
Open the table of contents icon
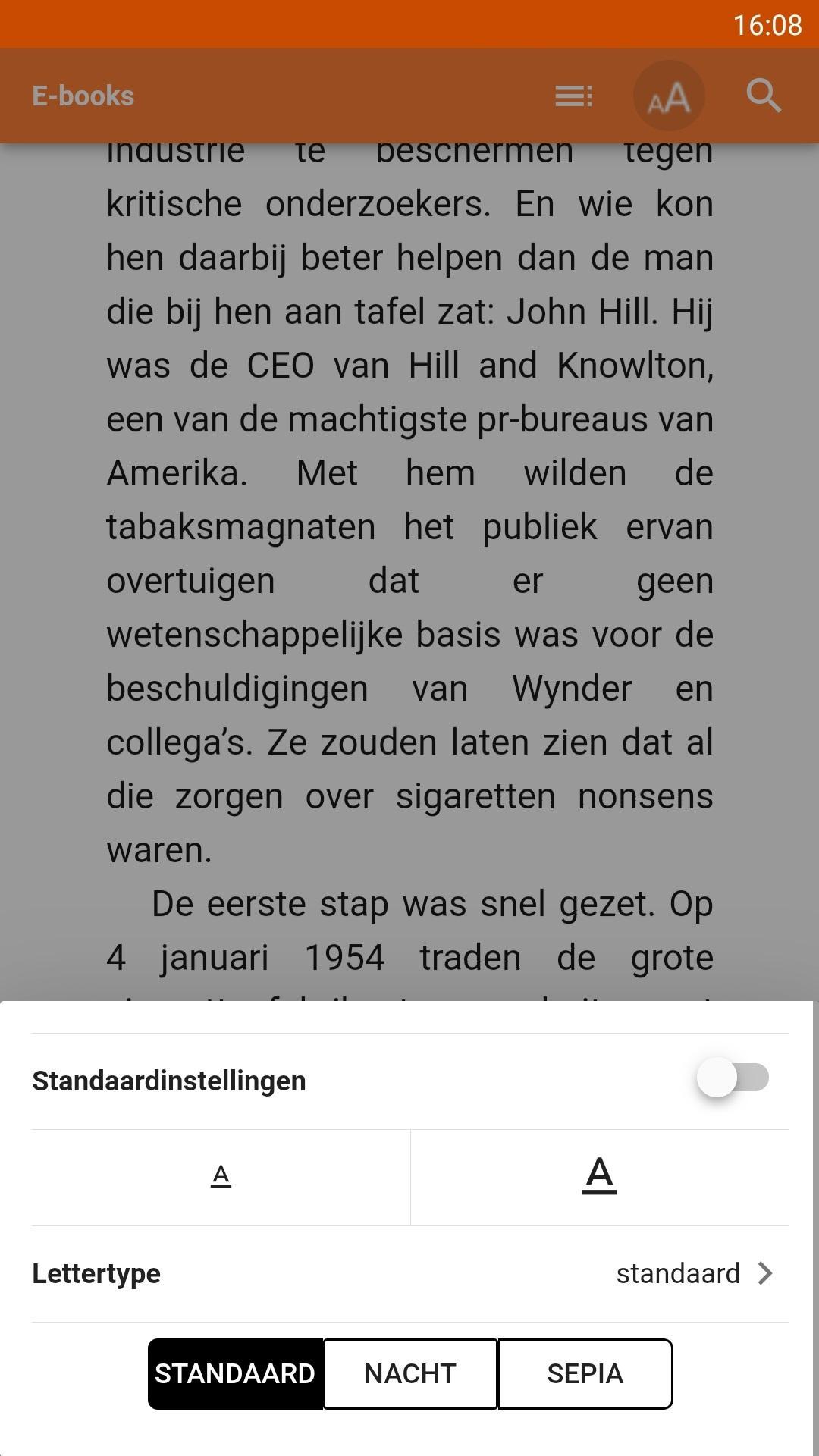click(573, 96)
